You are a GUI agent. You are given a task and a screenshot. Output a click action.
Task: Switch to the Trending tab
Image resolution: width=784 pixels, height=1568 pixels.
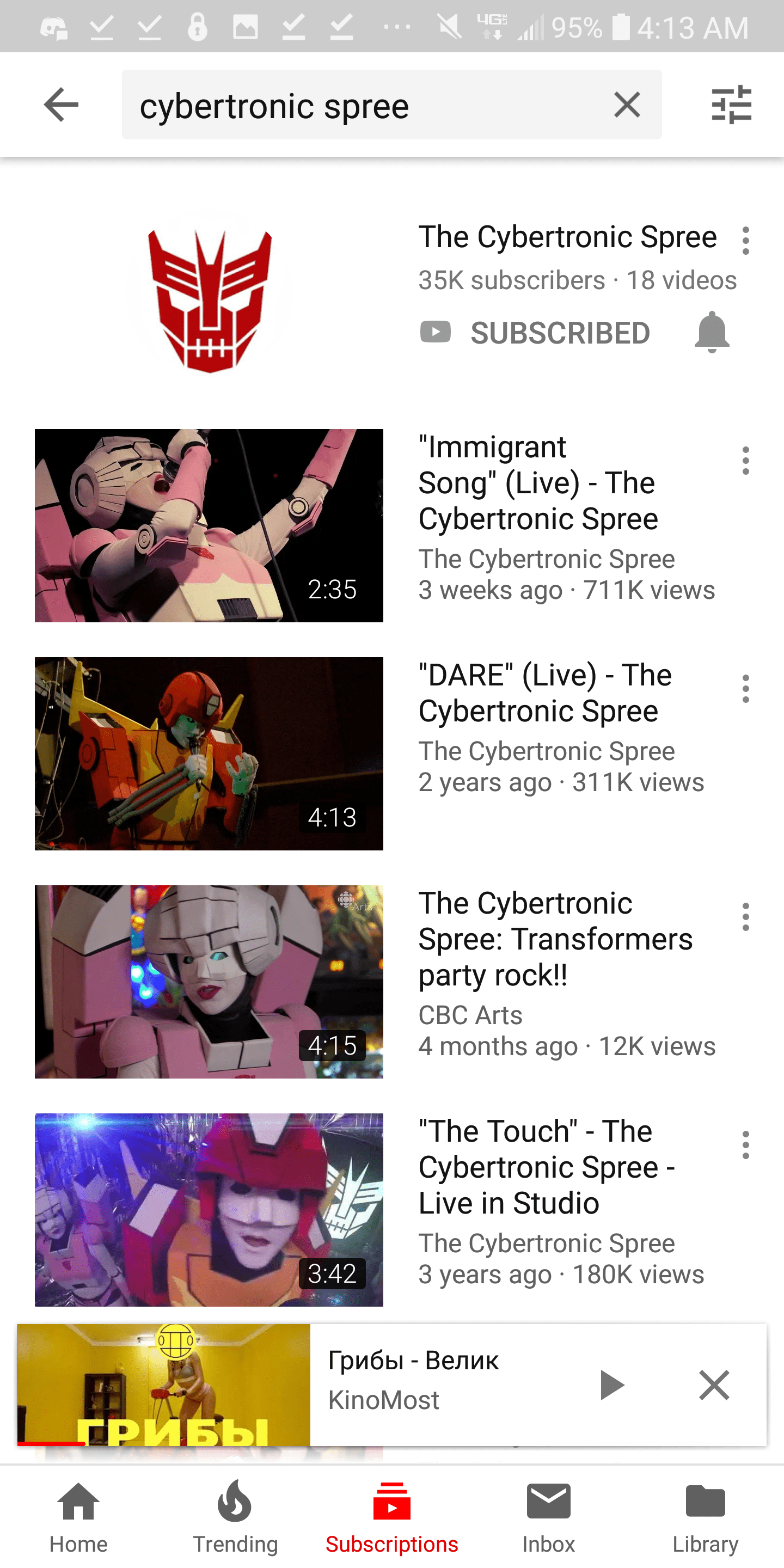[x=235, y=1516]
